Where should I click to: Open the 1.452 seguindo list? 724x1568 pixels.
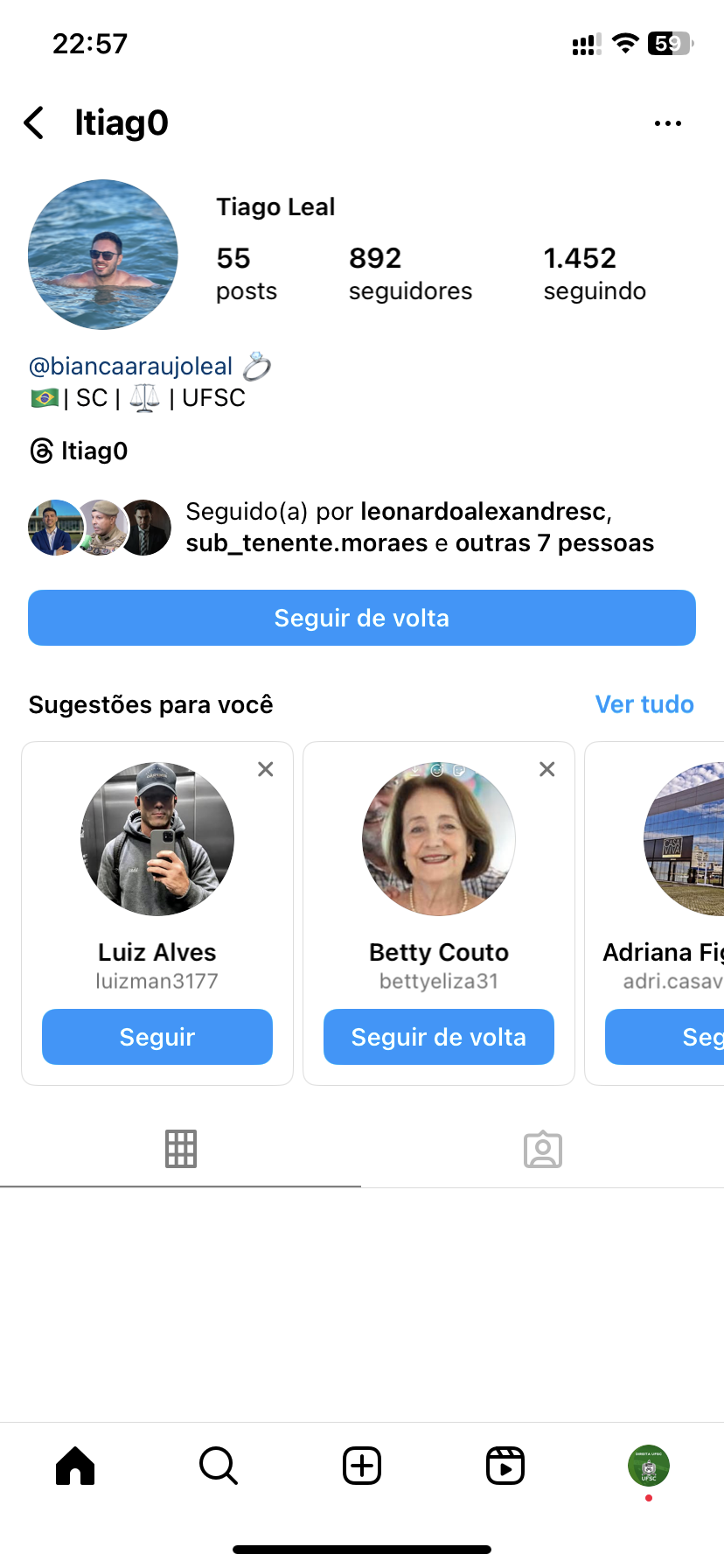(x=595, y=273)
